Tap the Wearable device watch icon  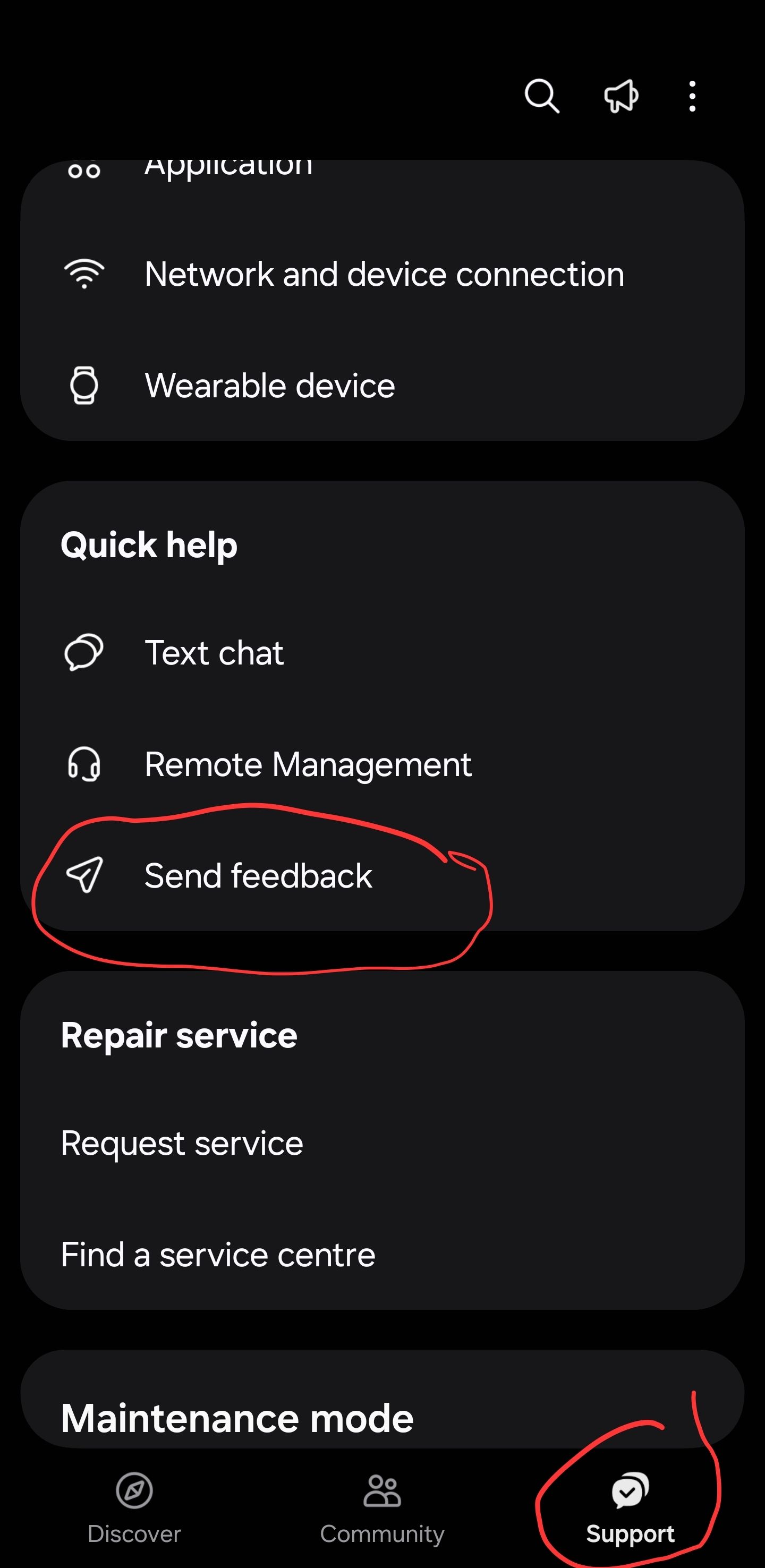85,384
